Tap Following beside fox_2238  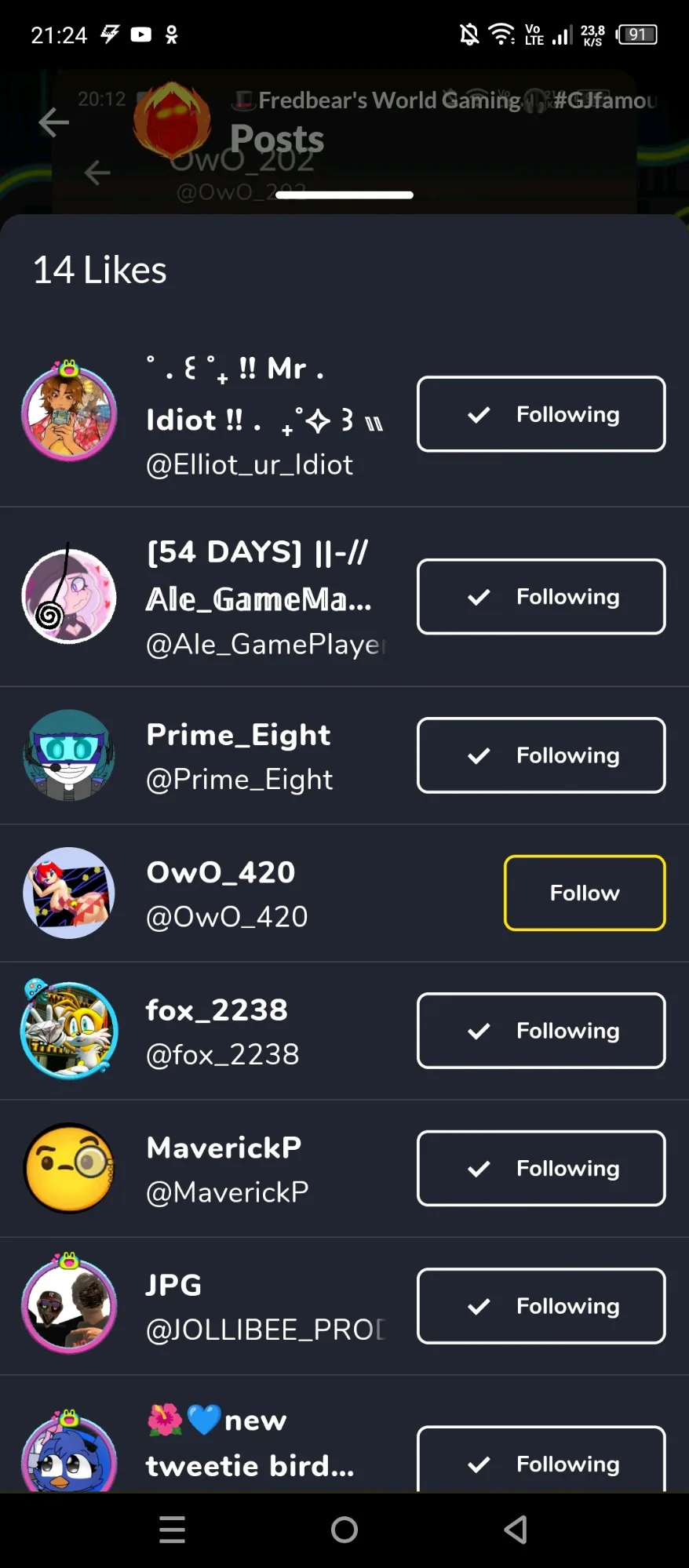tap(541, 1031)
